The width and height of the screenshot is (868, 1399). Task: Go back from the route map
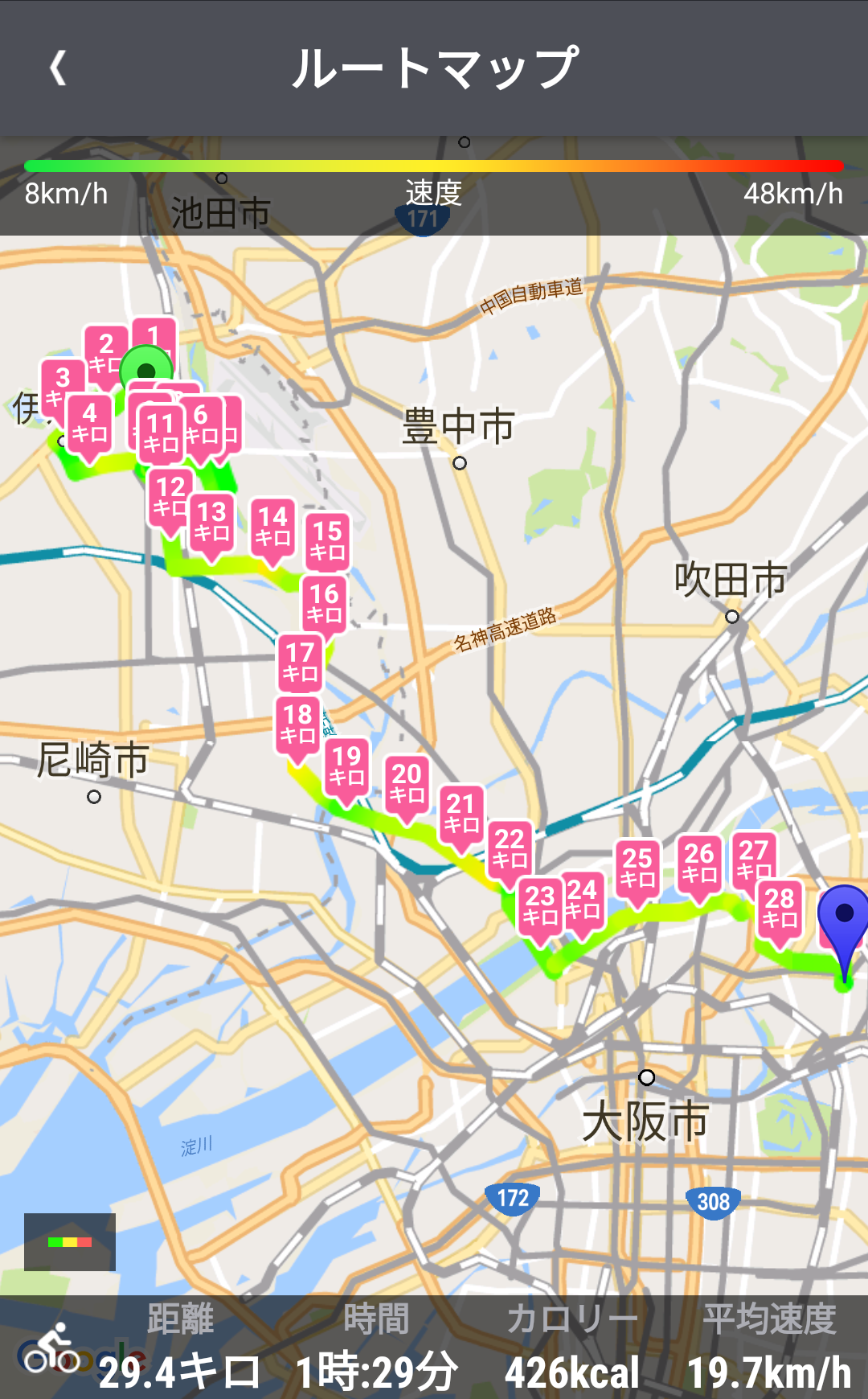tap(58, 68)
